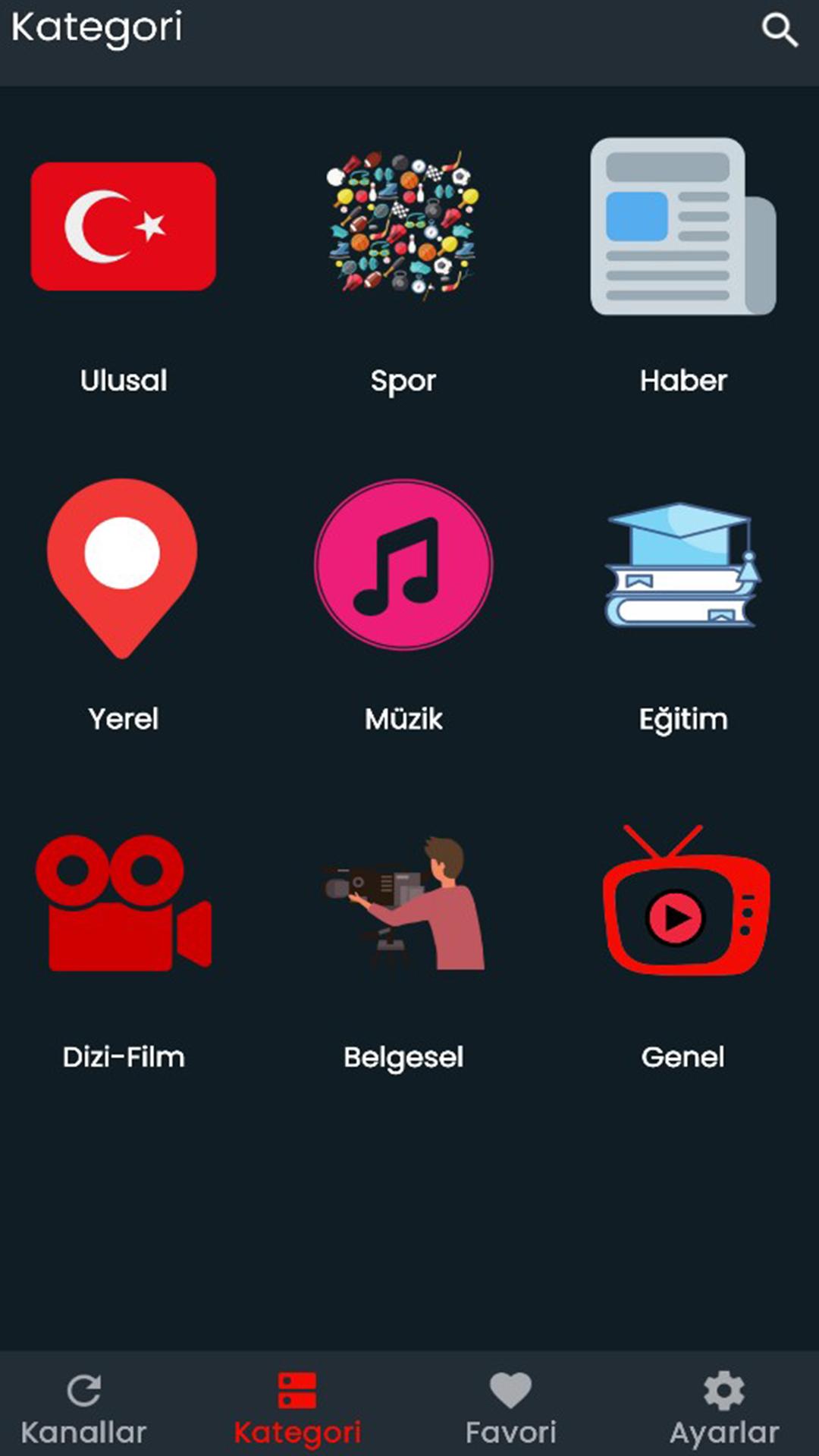This screenshot has height=1456, width=819.
Task: Switch to the Kanallar tab
Action: (x=83, y=1409)
